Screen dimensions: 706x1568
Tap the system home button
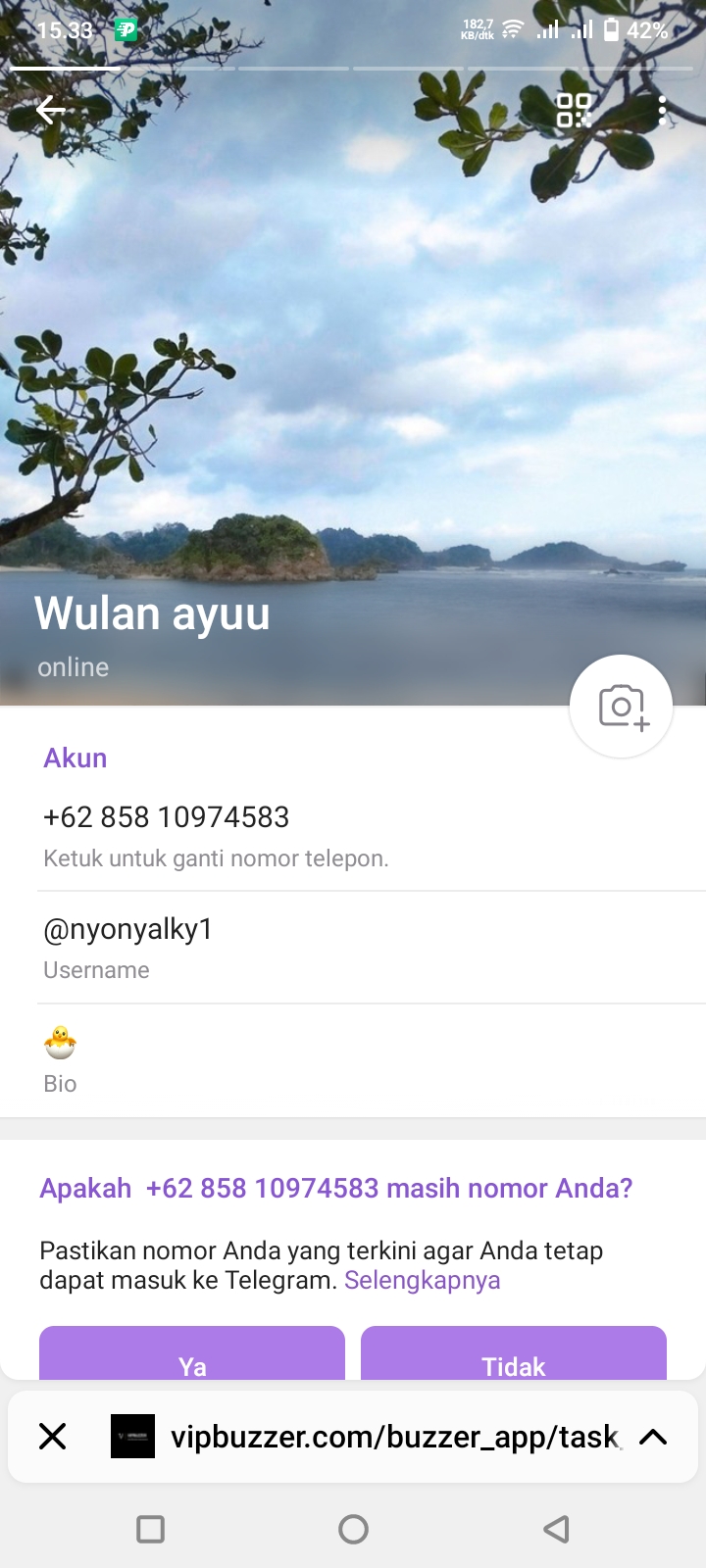tap(353, 1529)
